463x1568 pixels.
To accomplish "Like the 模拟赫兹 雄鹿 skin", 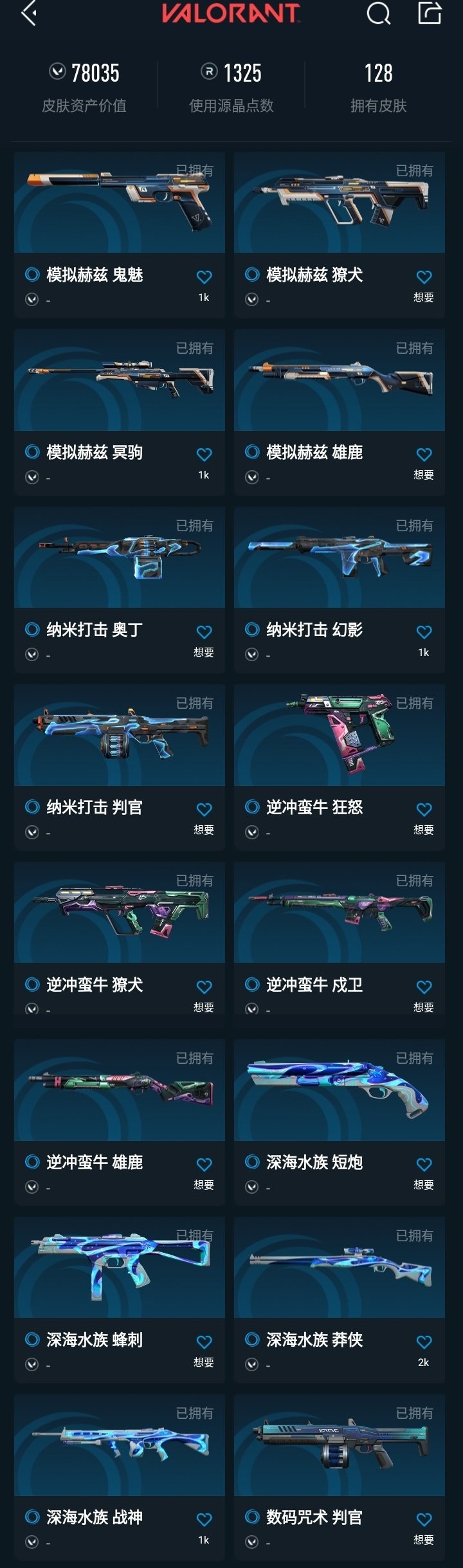I will click(424, 455).
